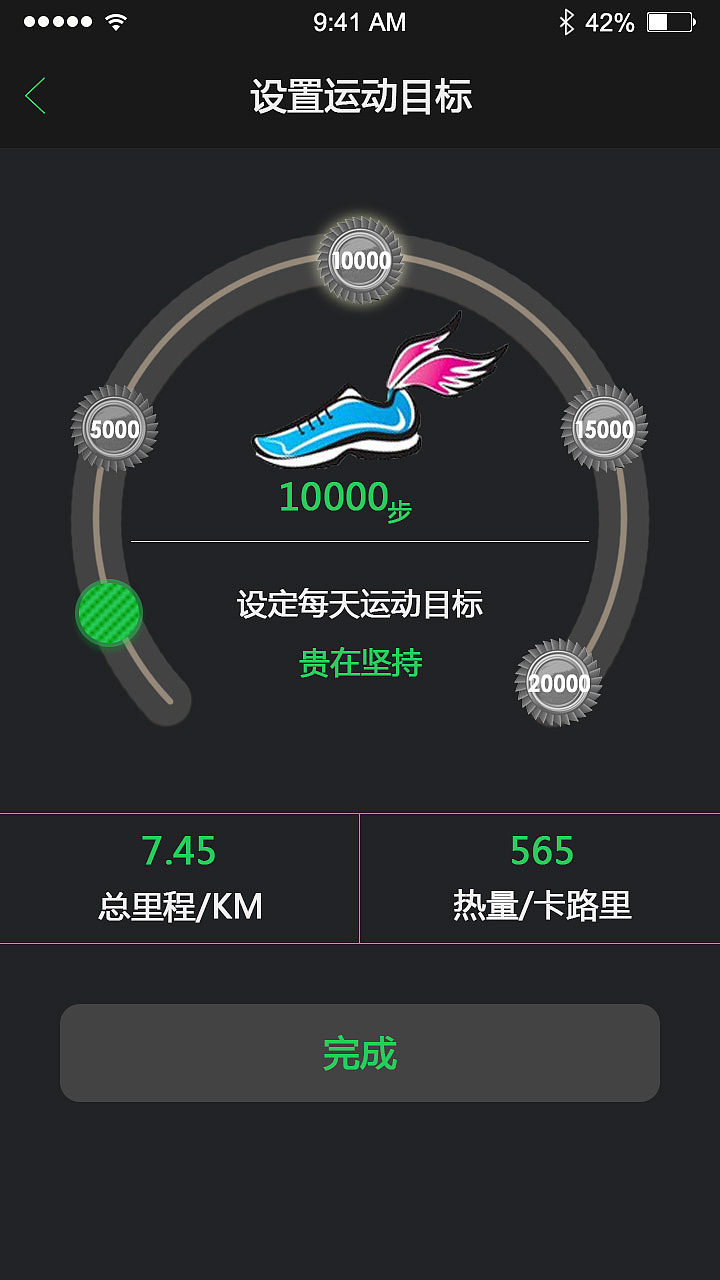Viewport: 720px width, 1280px height.
Task: Select the 10000 step goal marker
Action: coord(358,258)
